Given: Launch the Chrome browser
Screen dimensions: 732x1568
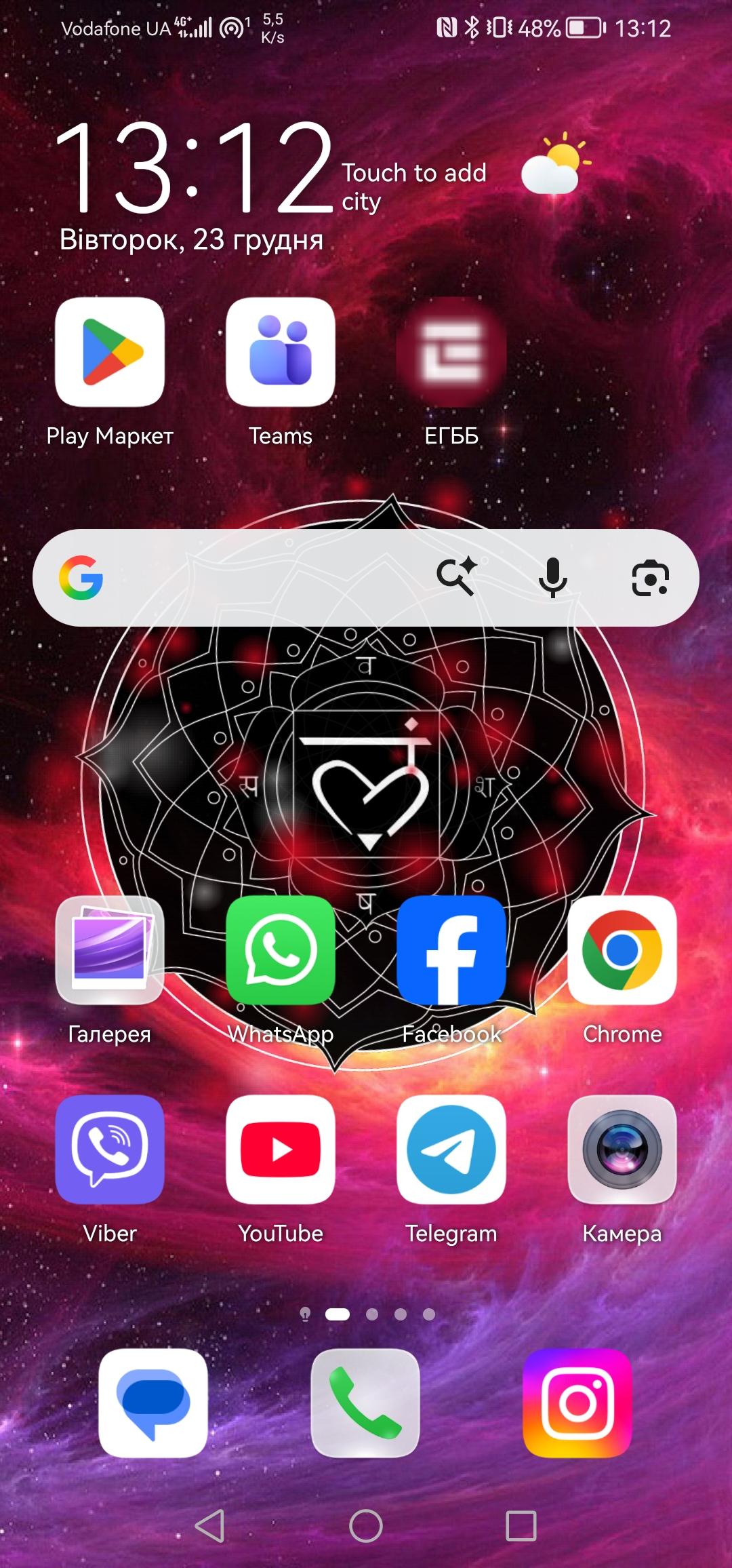Looking at the screenshot, I should point(622,950).
